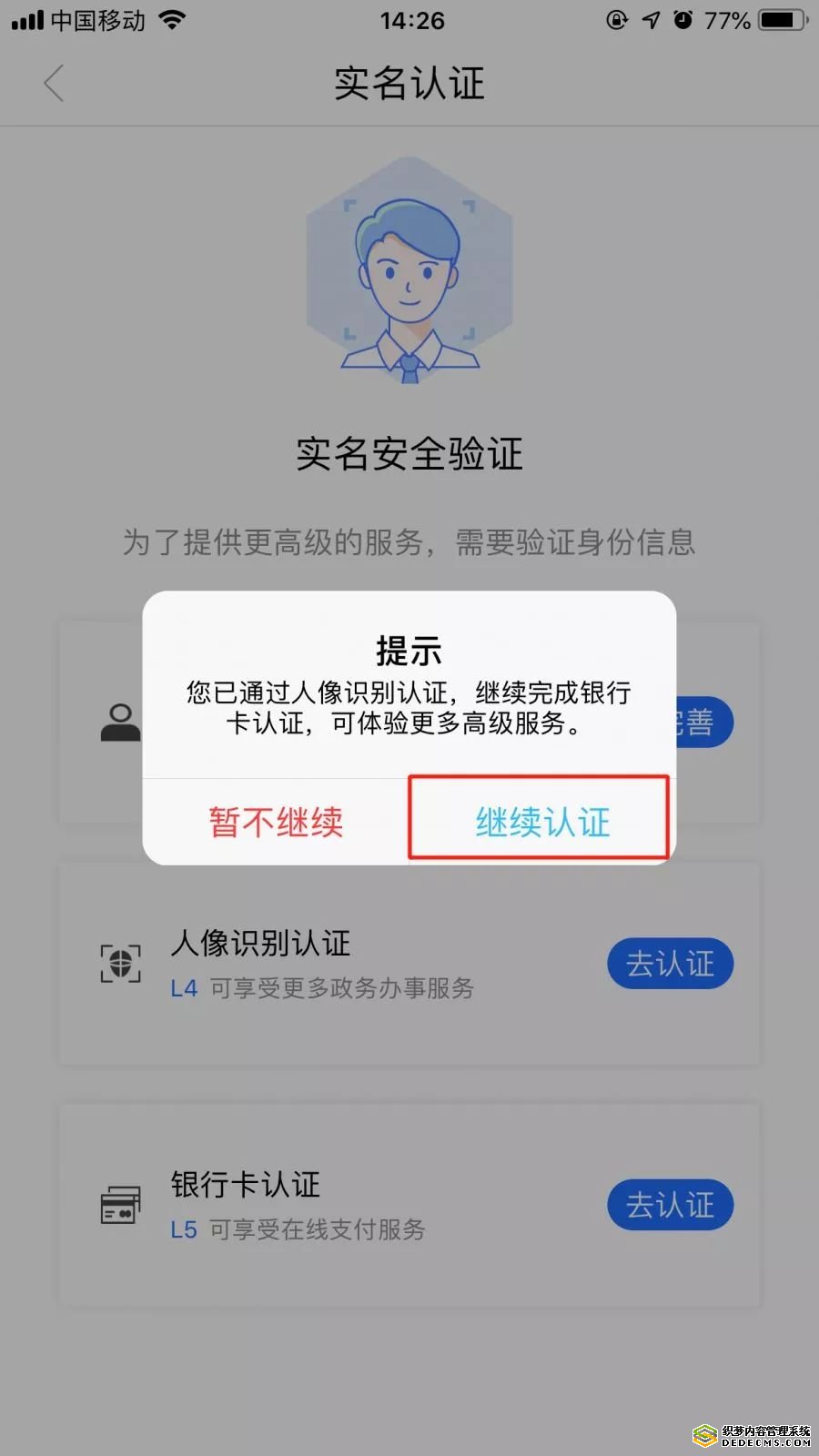The width and height of the screenshot is (819, 1456).
Task: Tap 继续认证 to continue verification
Action: click(541, 821)
